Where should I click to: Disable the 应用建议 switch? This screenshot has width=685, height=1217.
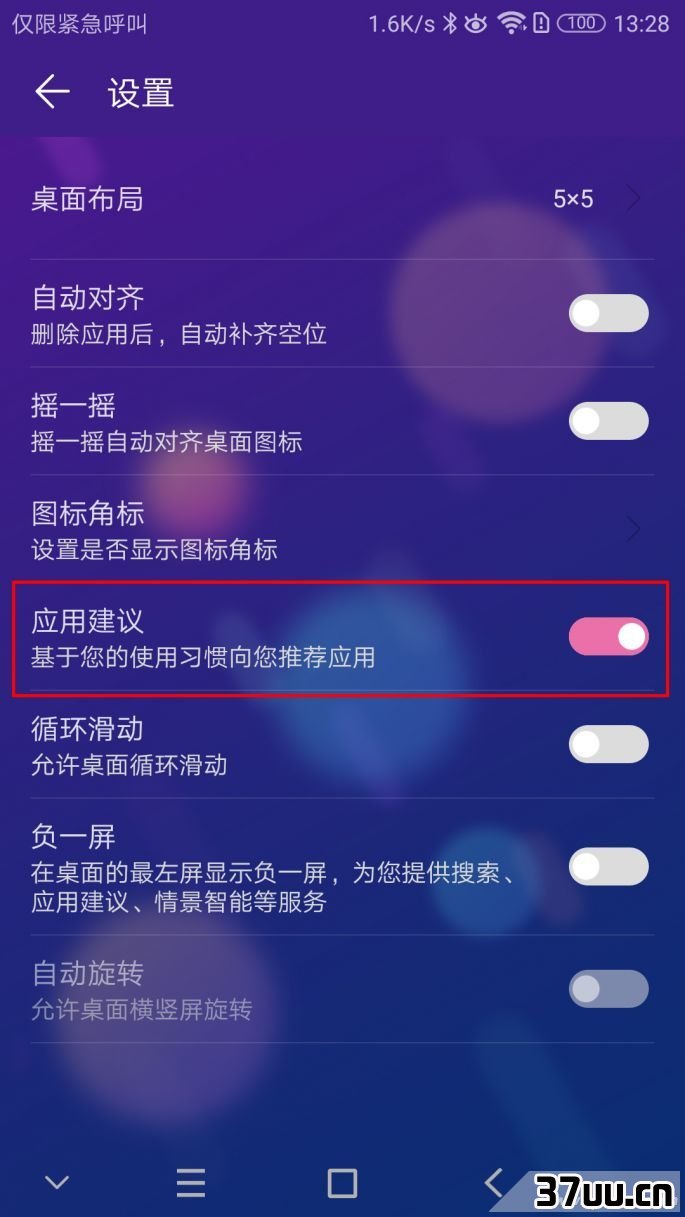point(608,637)
